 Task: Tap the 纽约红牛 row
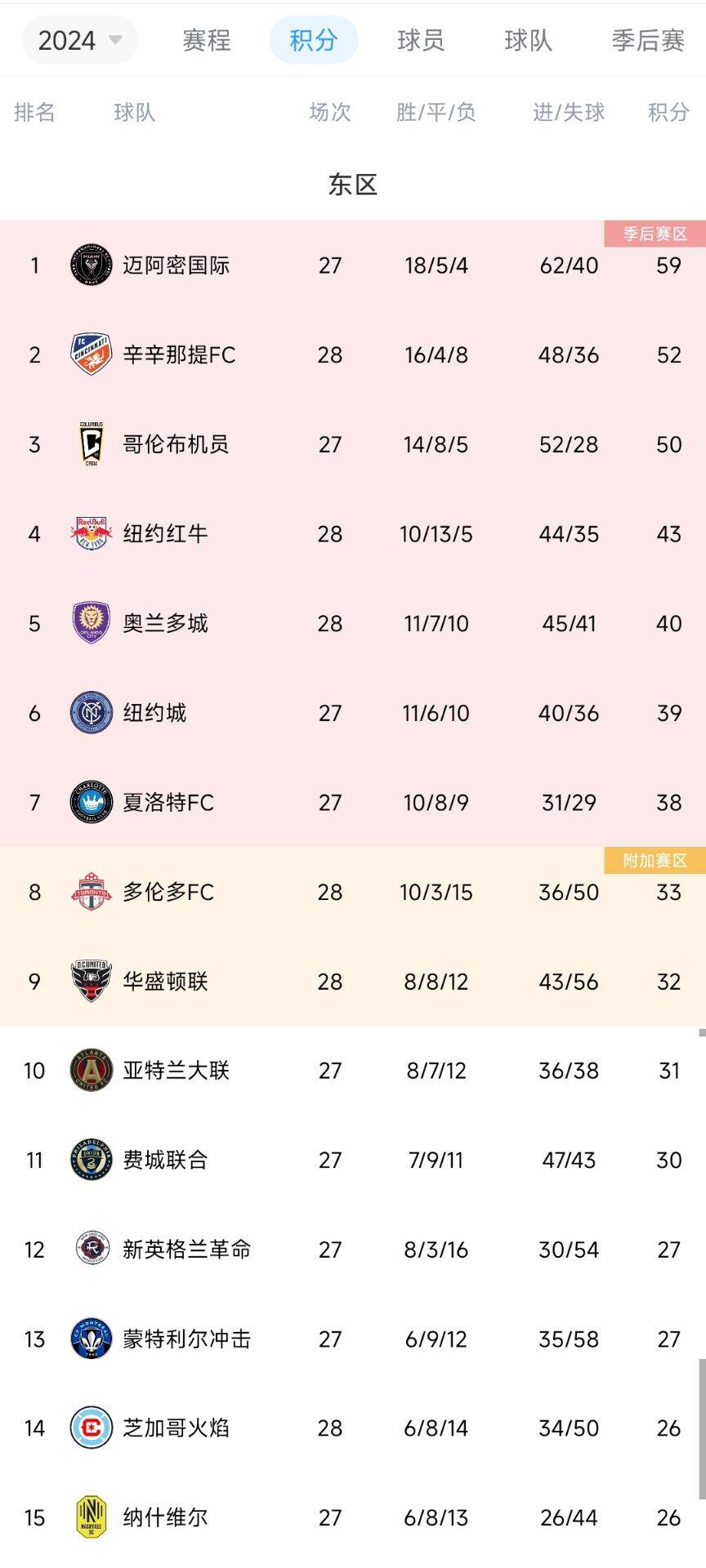pos(165,534)
